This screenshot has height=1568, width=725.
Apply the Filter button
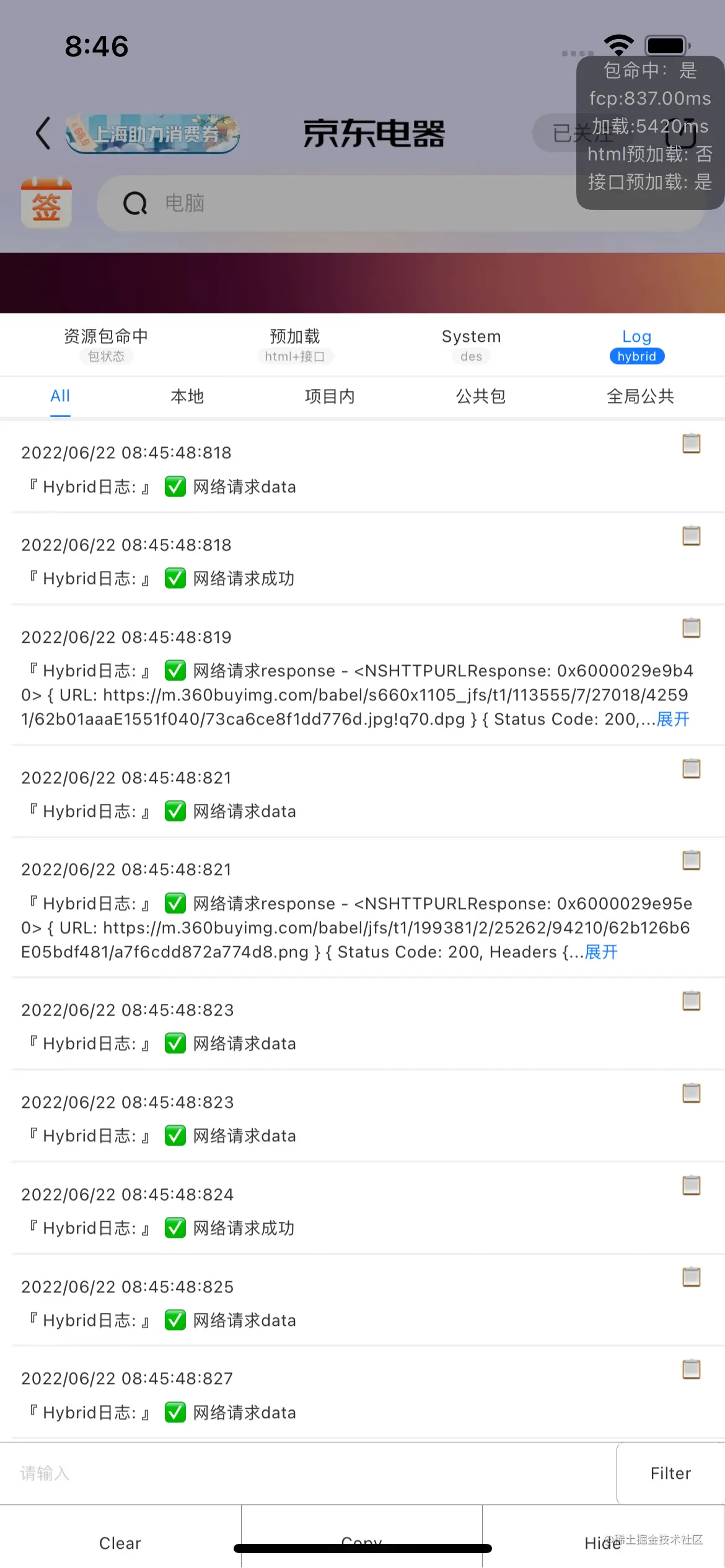[x=670, y=1473]
